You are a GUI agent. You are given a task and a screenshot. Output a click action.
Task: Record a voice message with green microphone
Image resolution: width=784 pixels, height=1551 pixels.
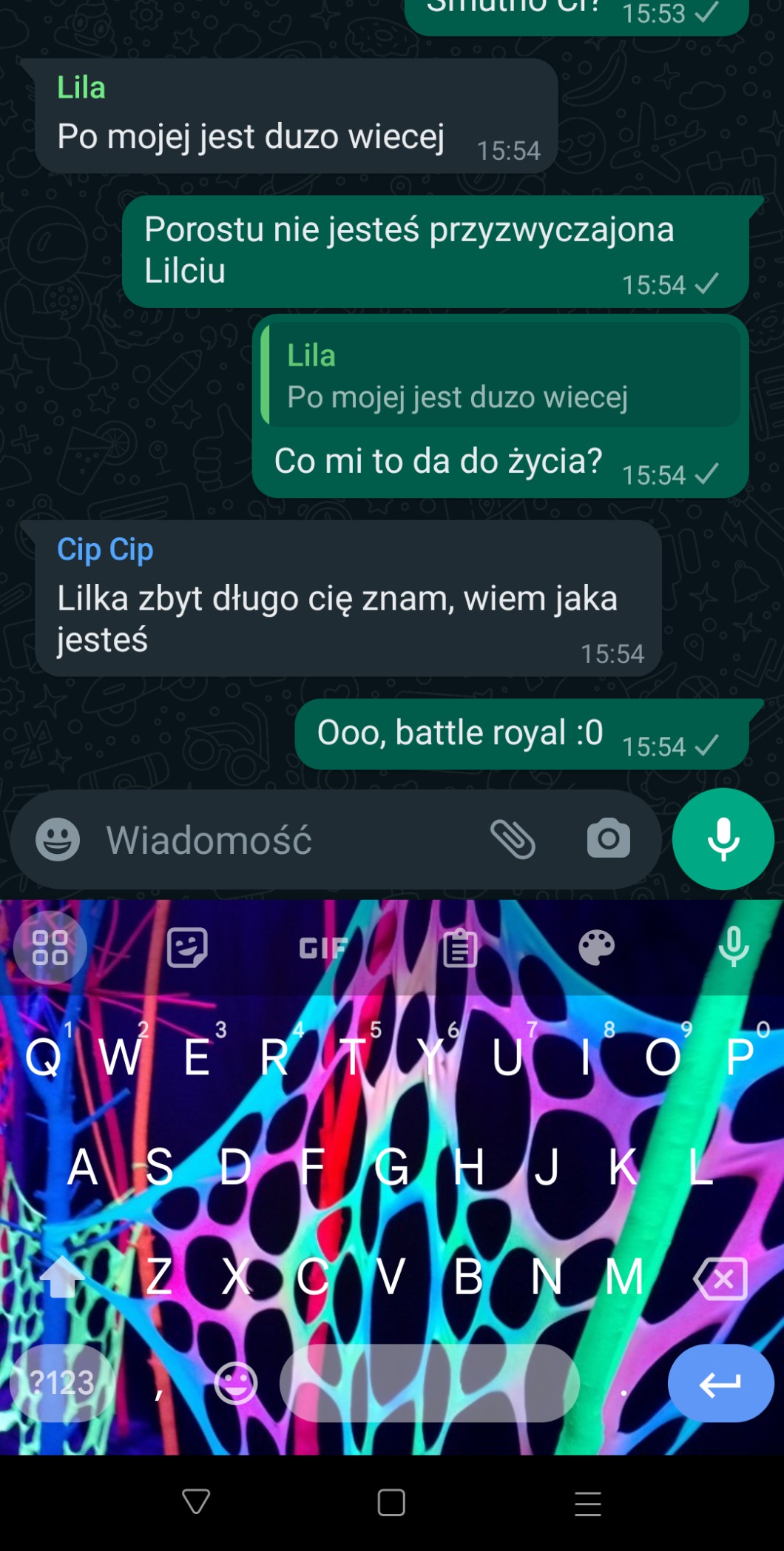pos(723,839)
